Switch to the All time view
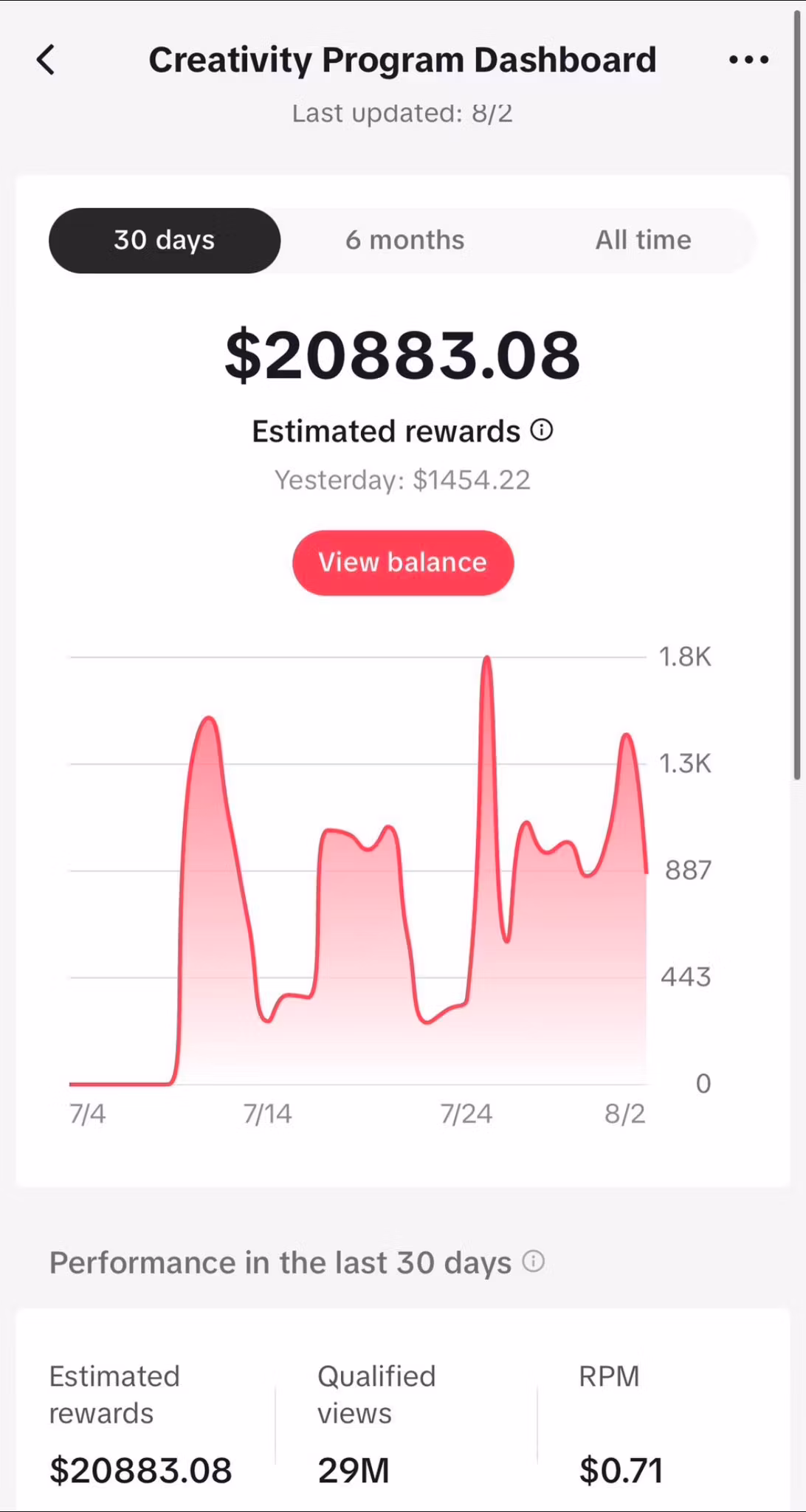The image size is (806, 1512). pyautogui.click(x=643, y=240)
